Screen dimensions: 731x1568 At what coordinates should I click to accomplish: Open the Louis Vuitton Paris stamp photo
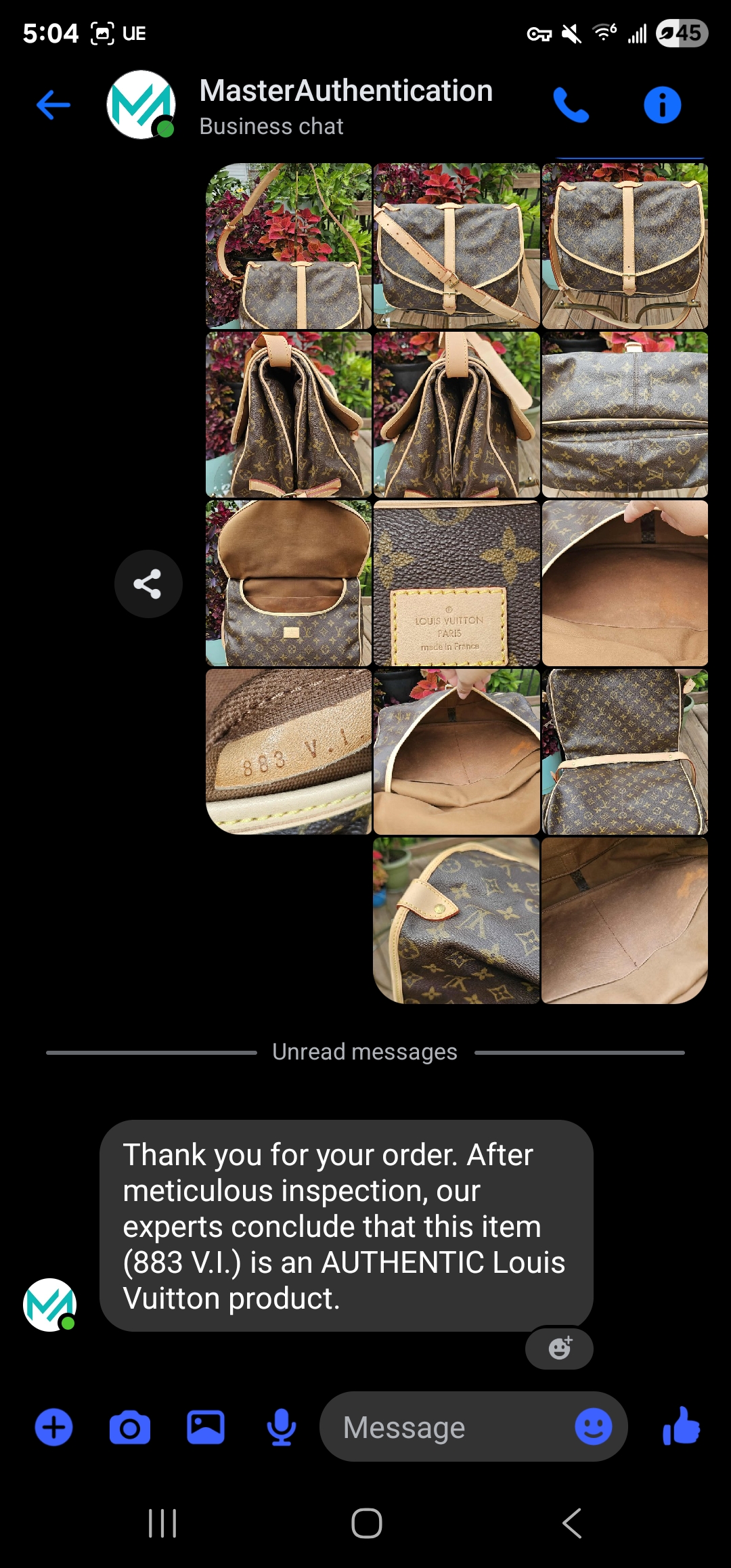456,584
